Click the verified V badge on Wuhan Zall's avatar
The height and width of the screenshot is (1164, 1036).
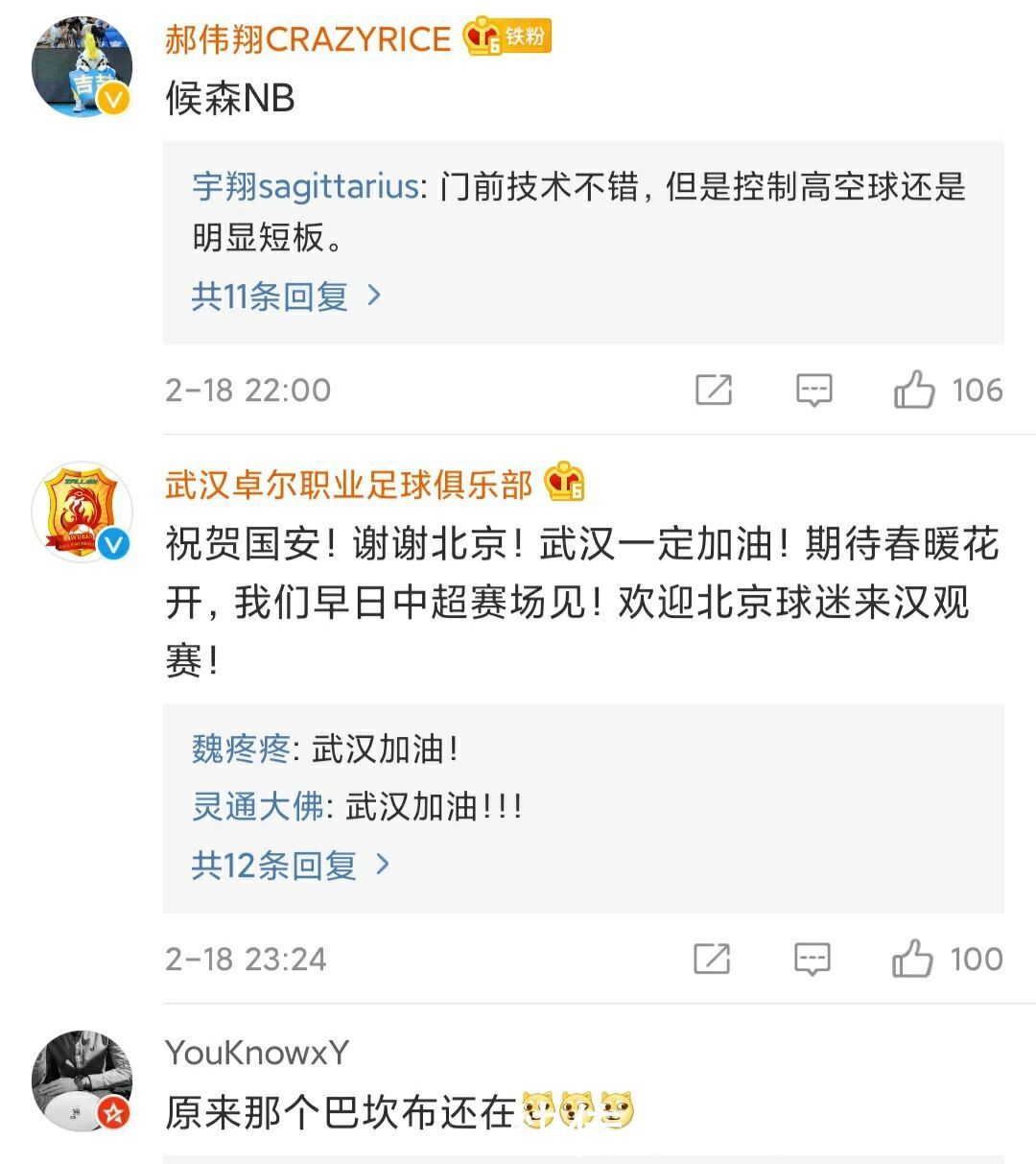(115, 543)
